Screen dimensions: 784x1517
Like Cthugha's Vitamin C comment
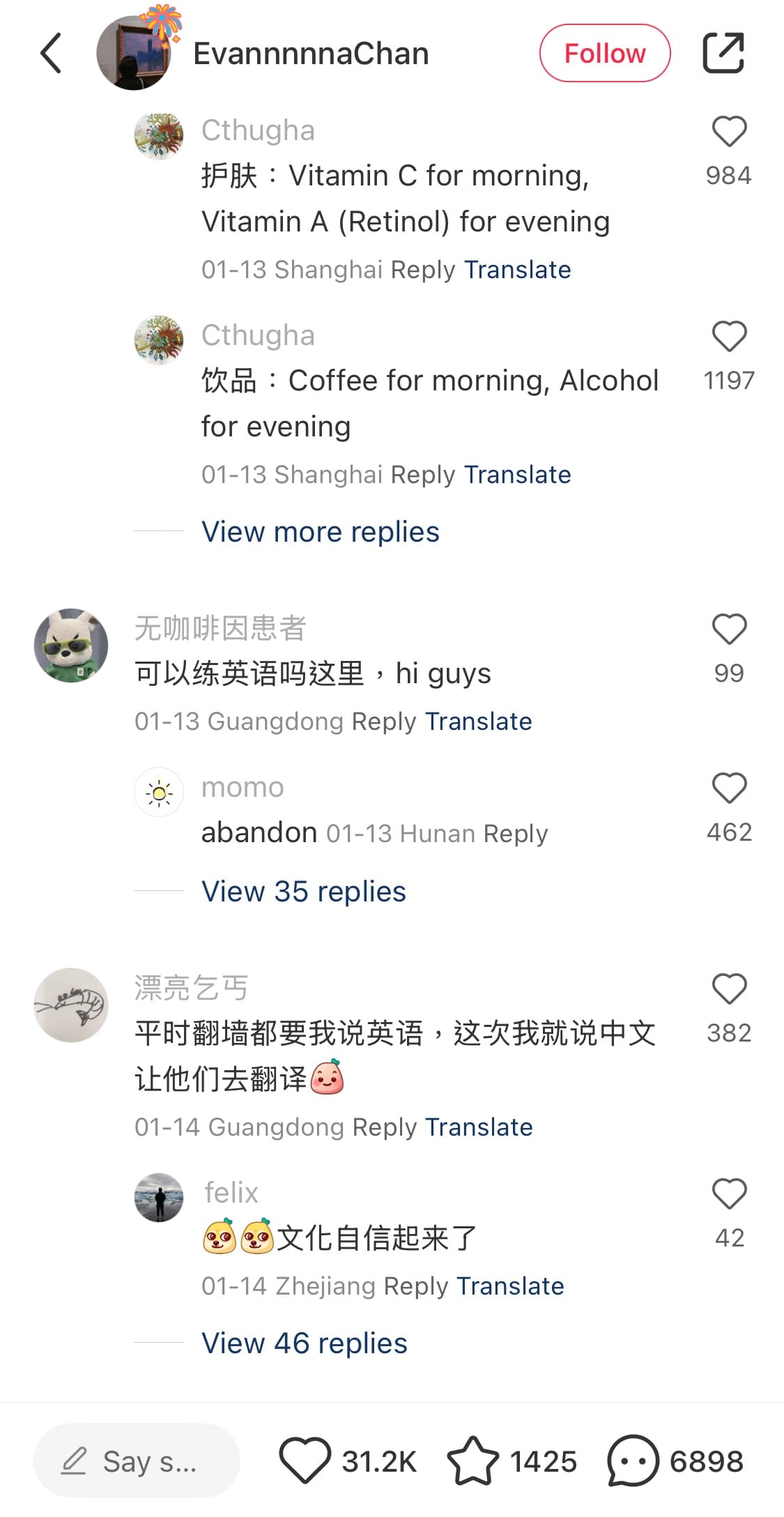[x=728, y=130]
